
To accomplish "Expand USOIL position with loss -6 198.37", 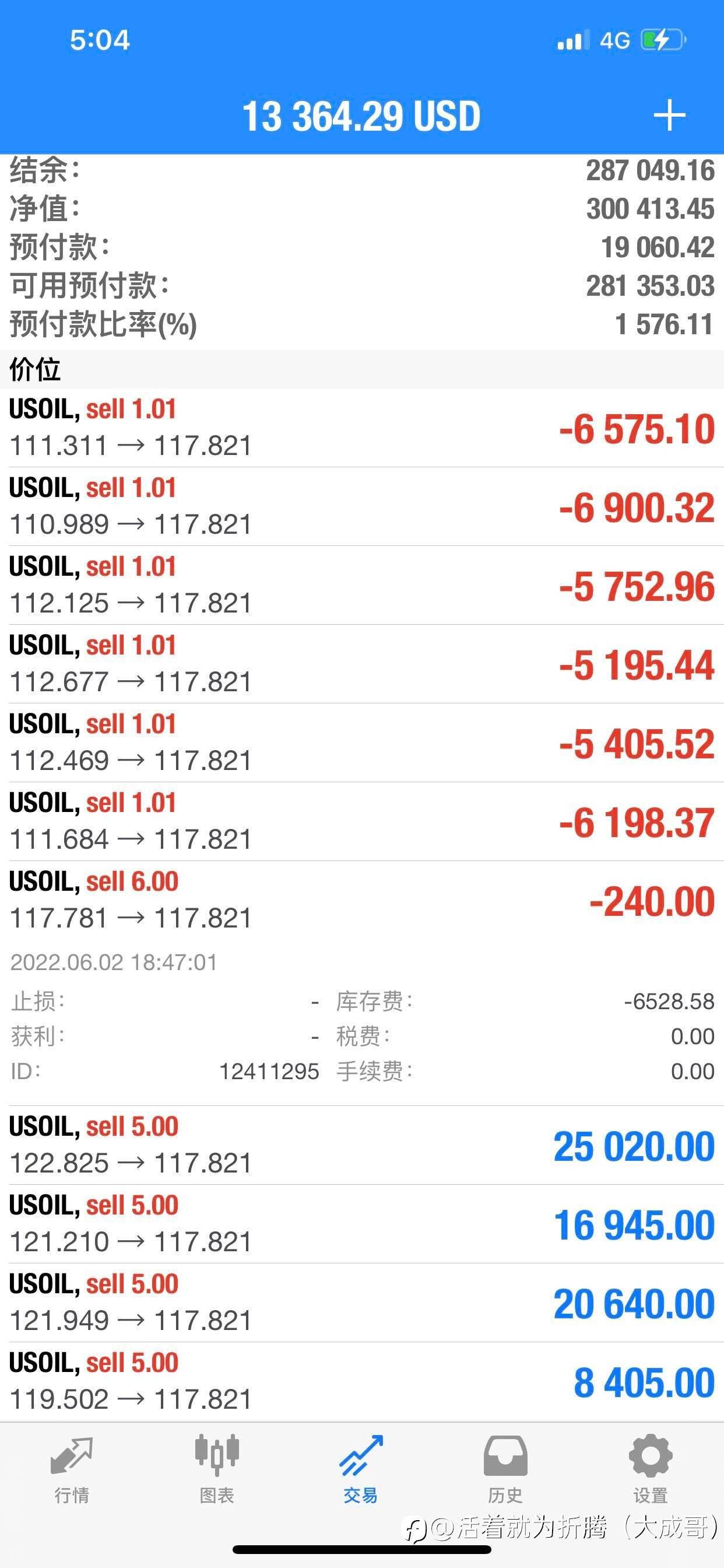I will pyautogui.click(x=362, y=821).
